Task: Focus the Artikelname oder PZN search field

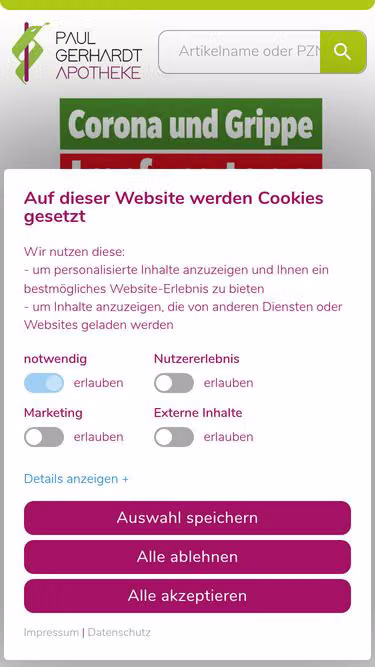Action: point(239,52)
